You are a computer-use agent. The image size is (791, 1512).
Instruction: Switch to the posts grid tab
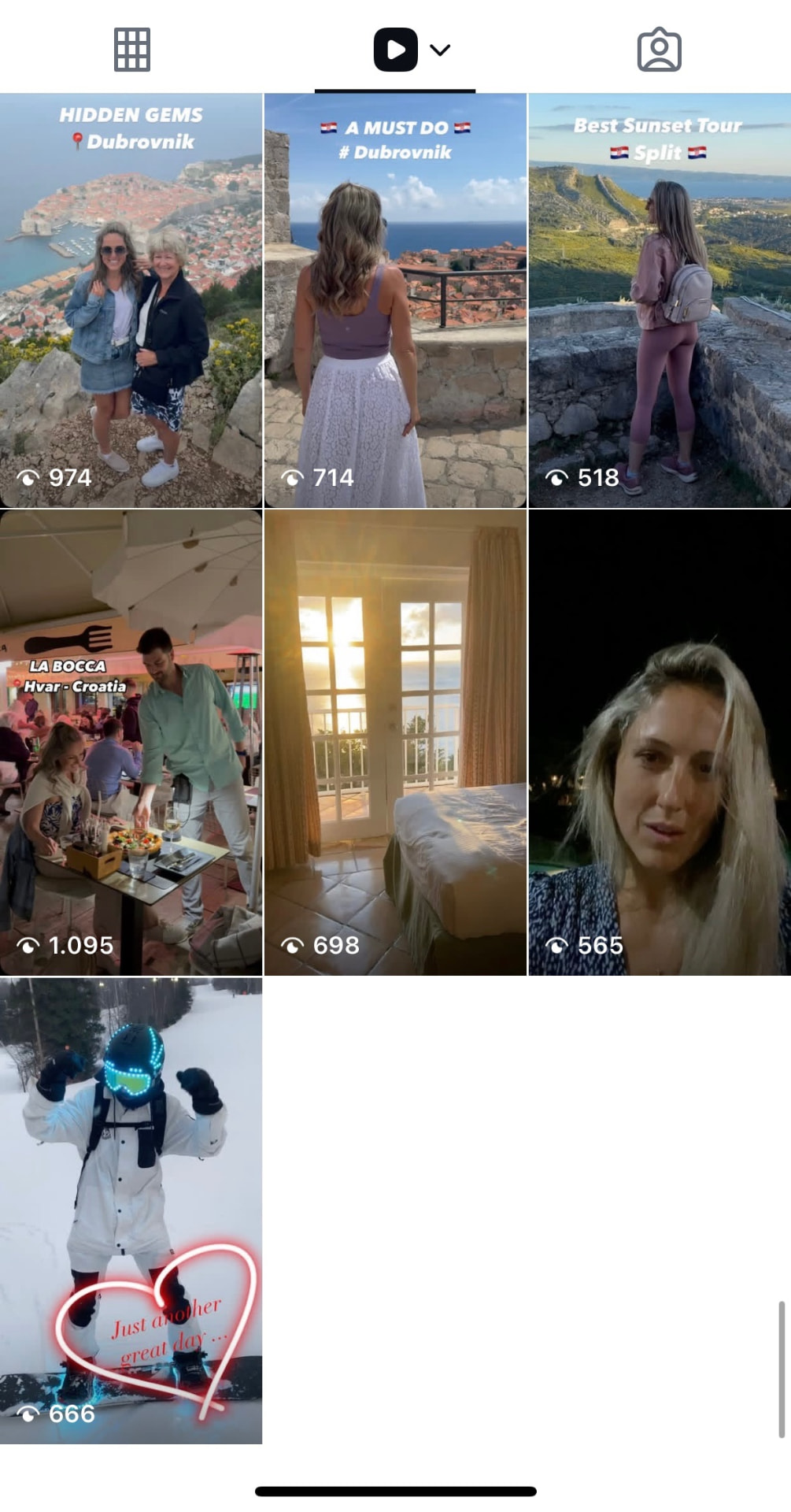[131, 50]
